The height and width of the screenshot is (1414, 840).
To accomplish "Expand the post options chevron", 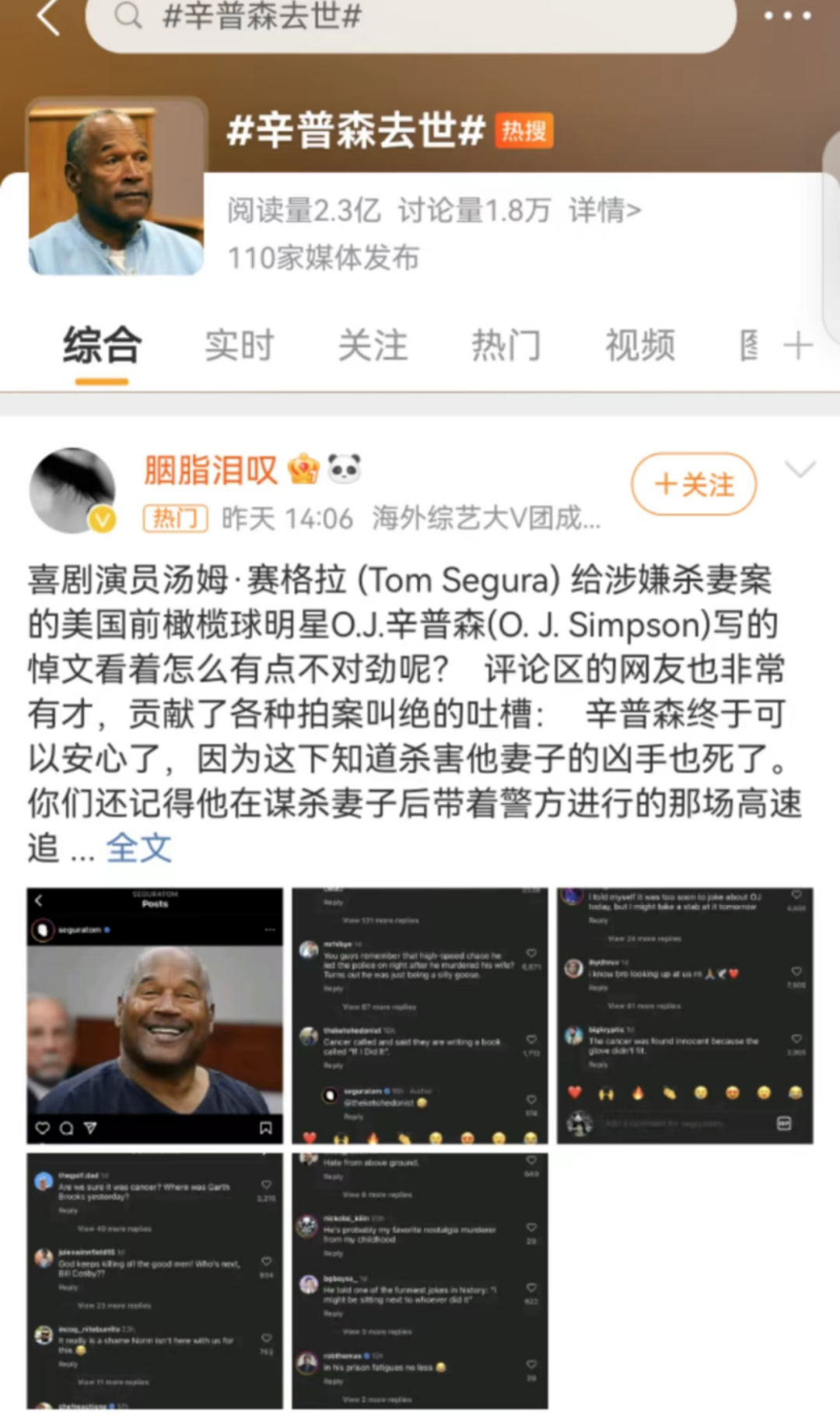I will tap(800, 469).
